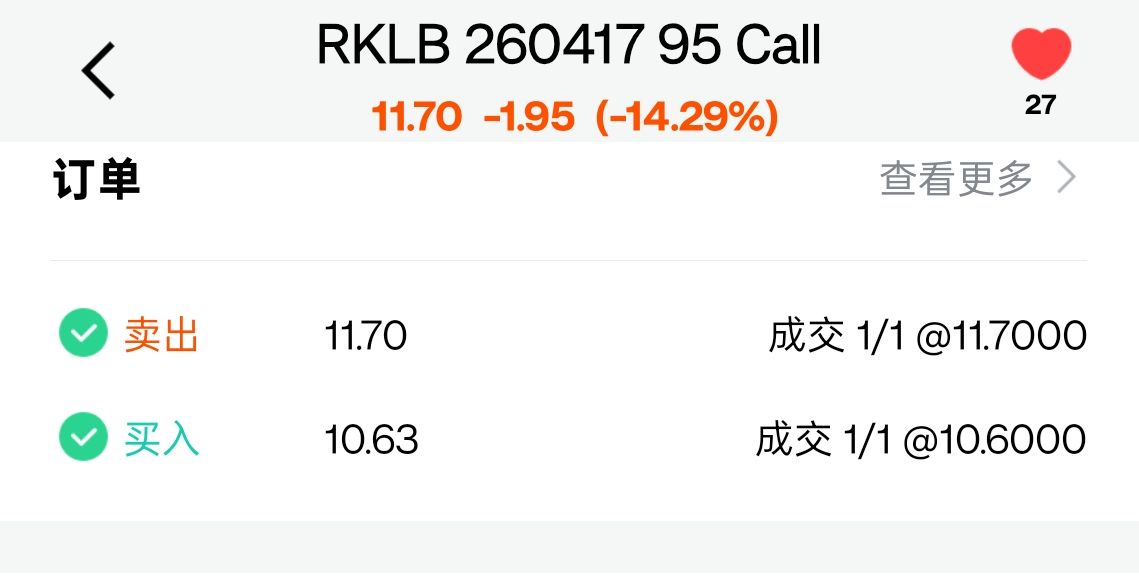The width and height of the screenshot is (1139, 588).
Task: Go back using the arrow
Action: tap(98, 71)
